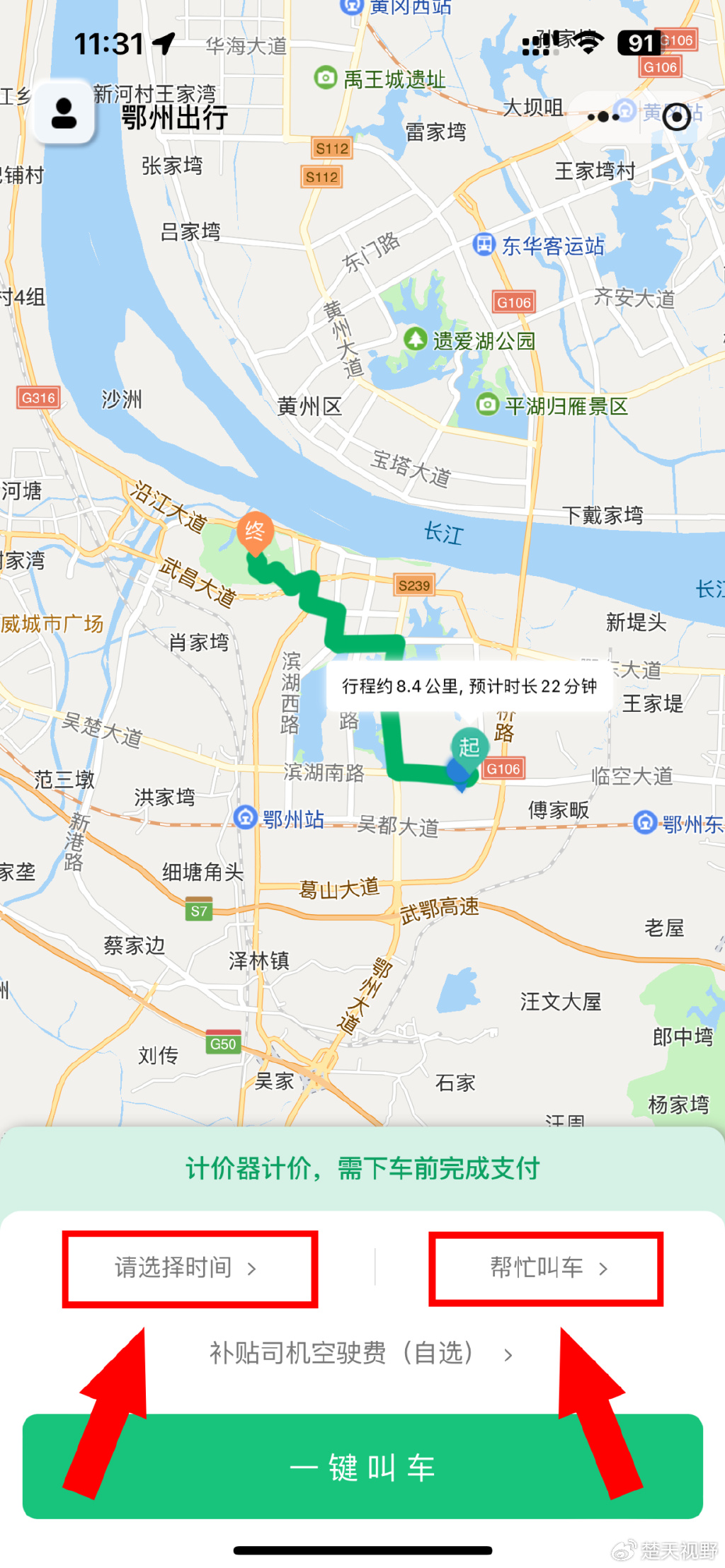The height and width of the screenshot is (1568, 725).
Task: Open the mini program more options menu
Action: 603,117
